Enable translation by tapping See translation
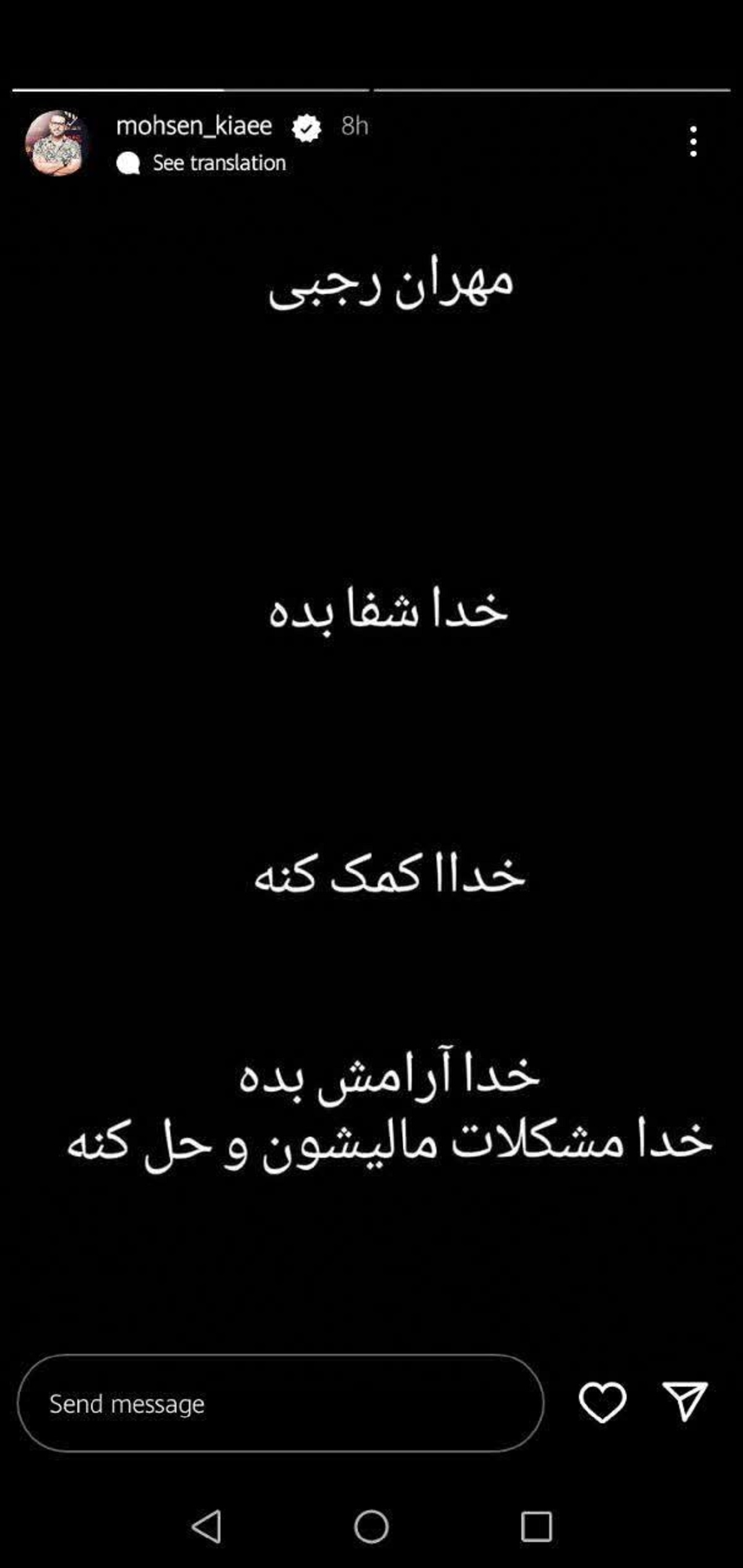This screenshot has width=743, height=1568. point(218,163)
